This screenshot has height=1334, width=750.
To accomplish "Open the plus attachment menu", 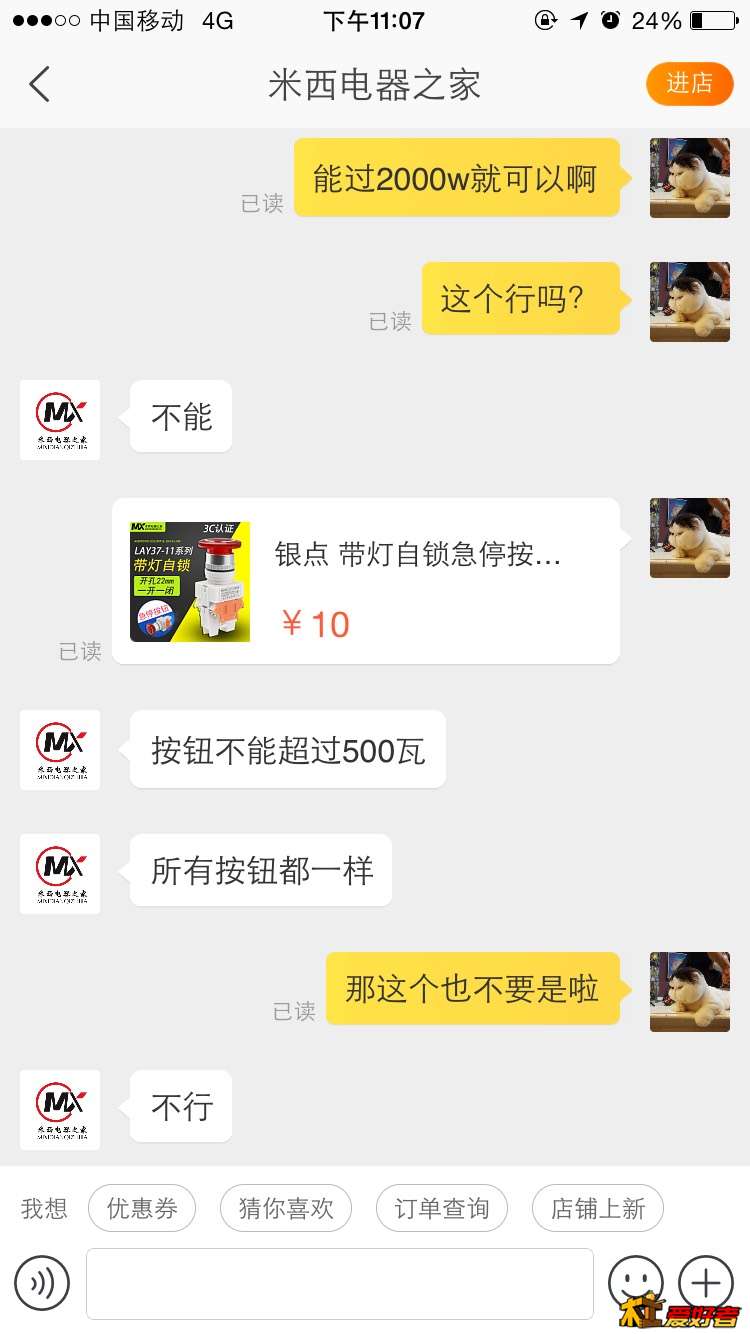I will [706, 1282].
